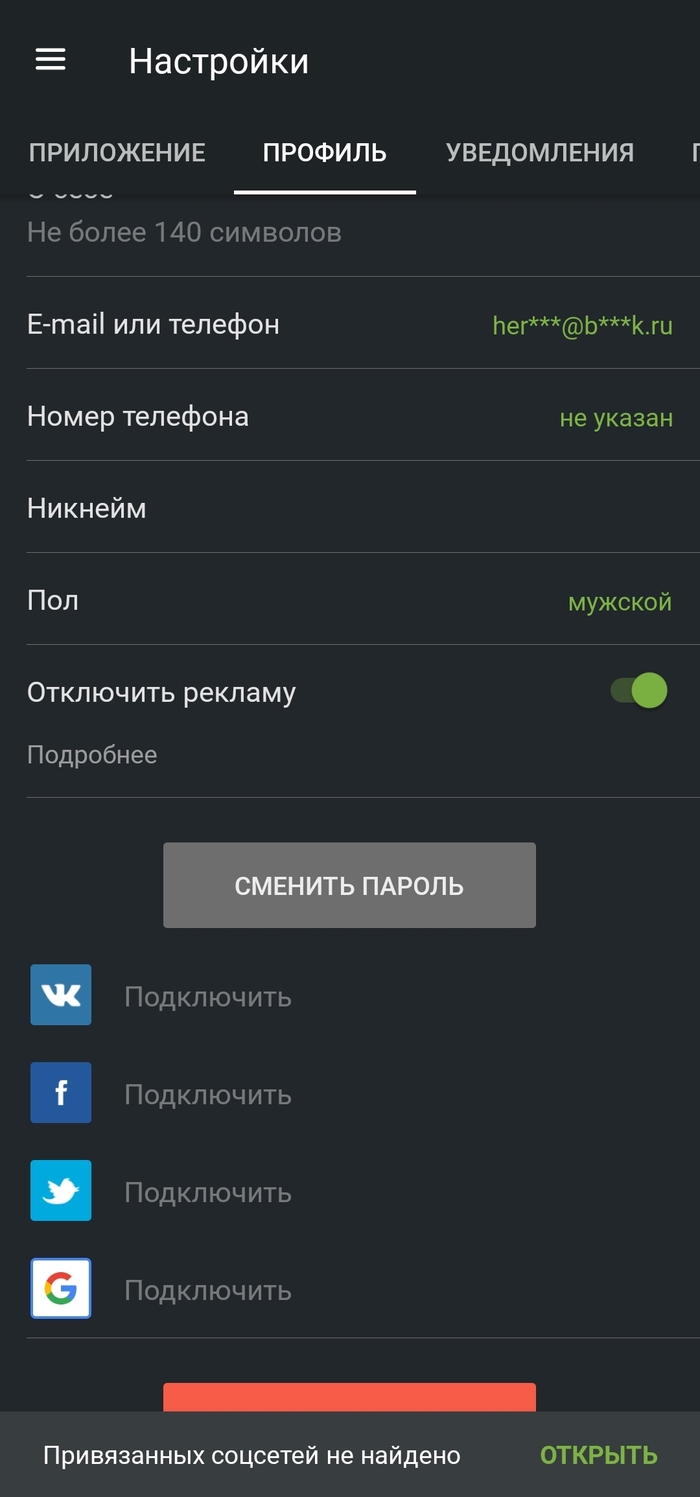Image resolution: width=700 pixels, height=1497 pixels.
Task: Tap Подробнее under ad disabling
Action: click(x=92, y=755)
